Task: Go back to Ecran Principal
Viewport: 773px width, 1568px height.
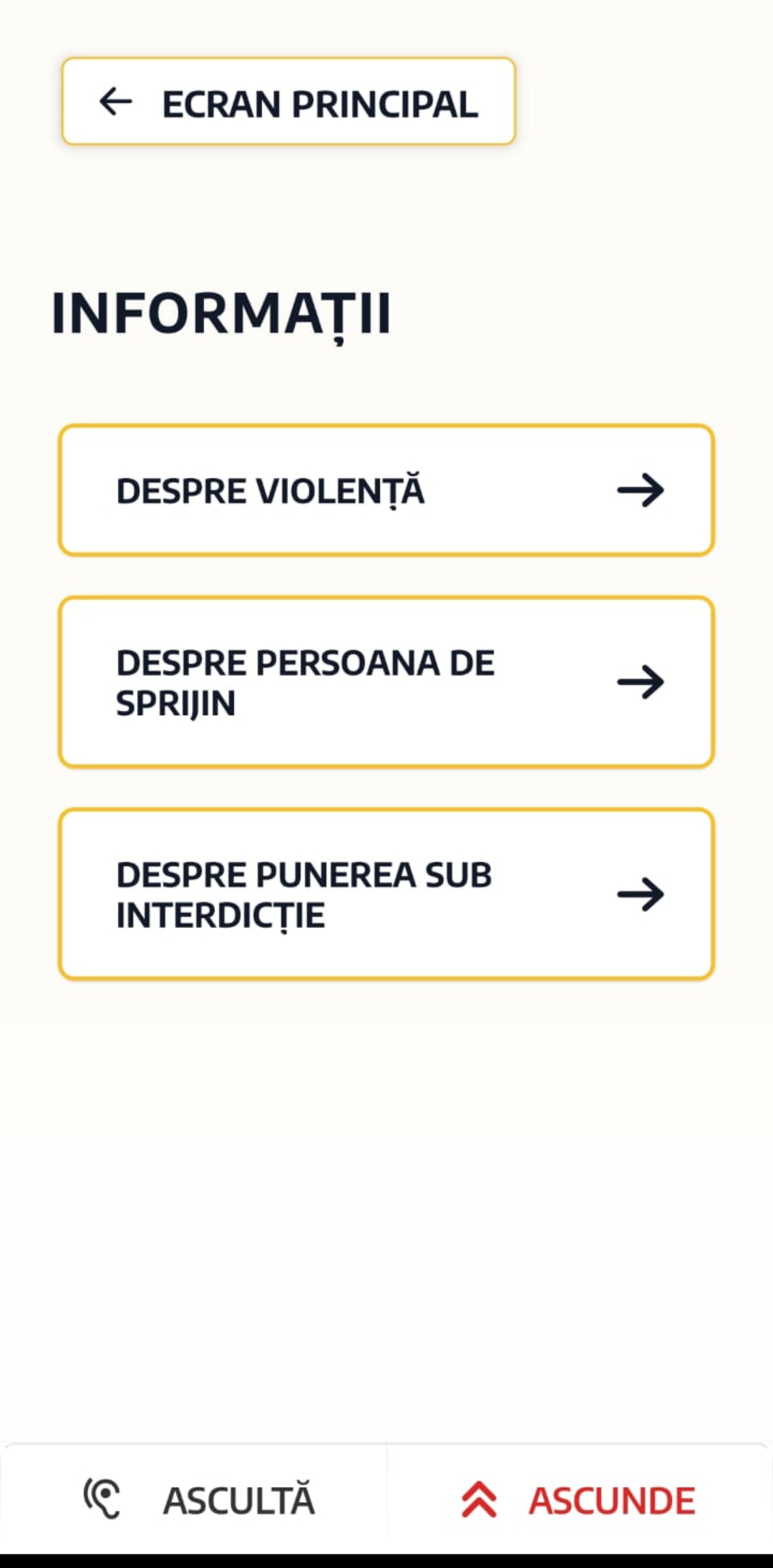Action: [288, 102]
